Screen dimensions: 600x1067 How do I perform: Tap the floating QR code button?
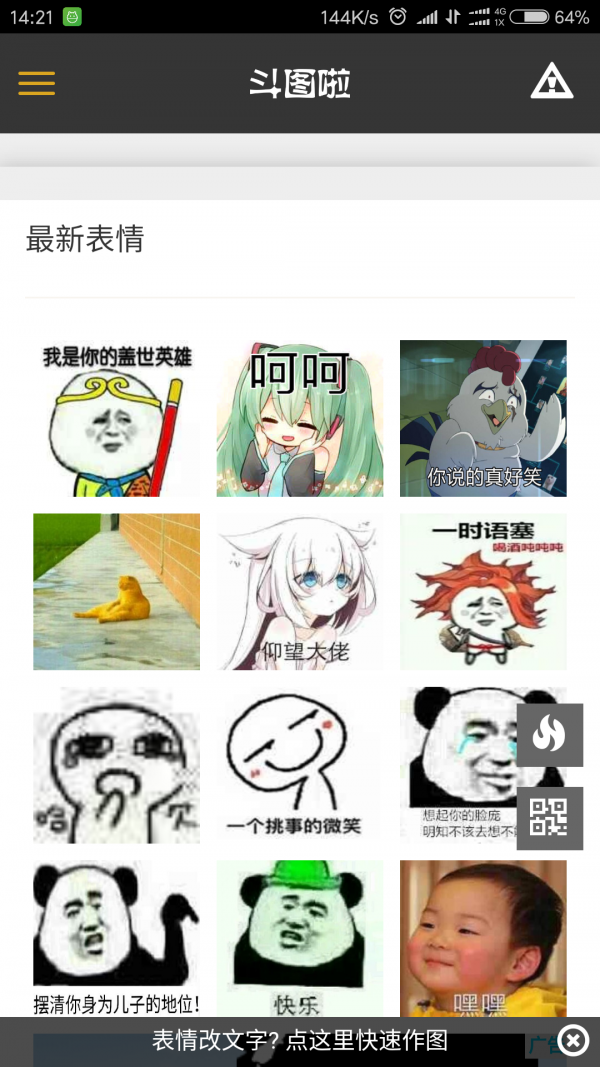(549, 818)
